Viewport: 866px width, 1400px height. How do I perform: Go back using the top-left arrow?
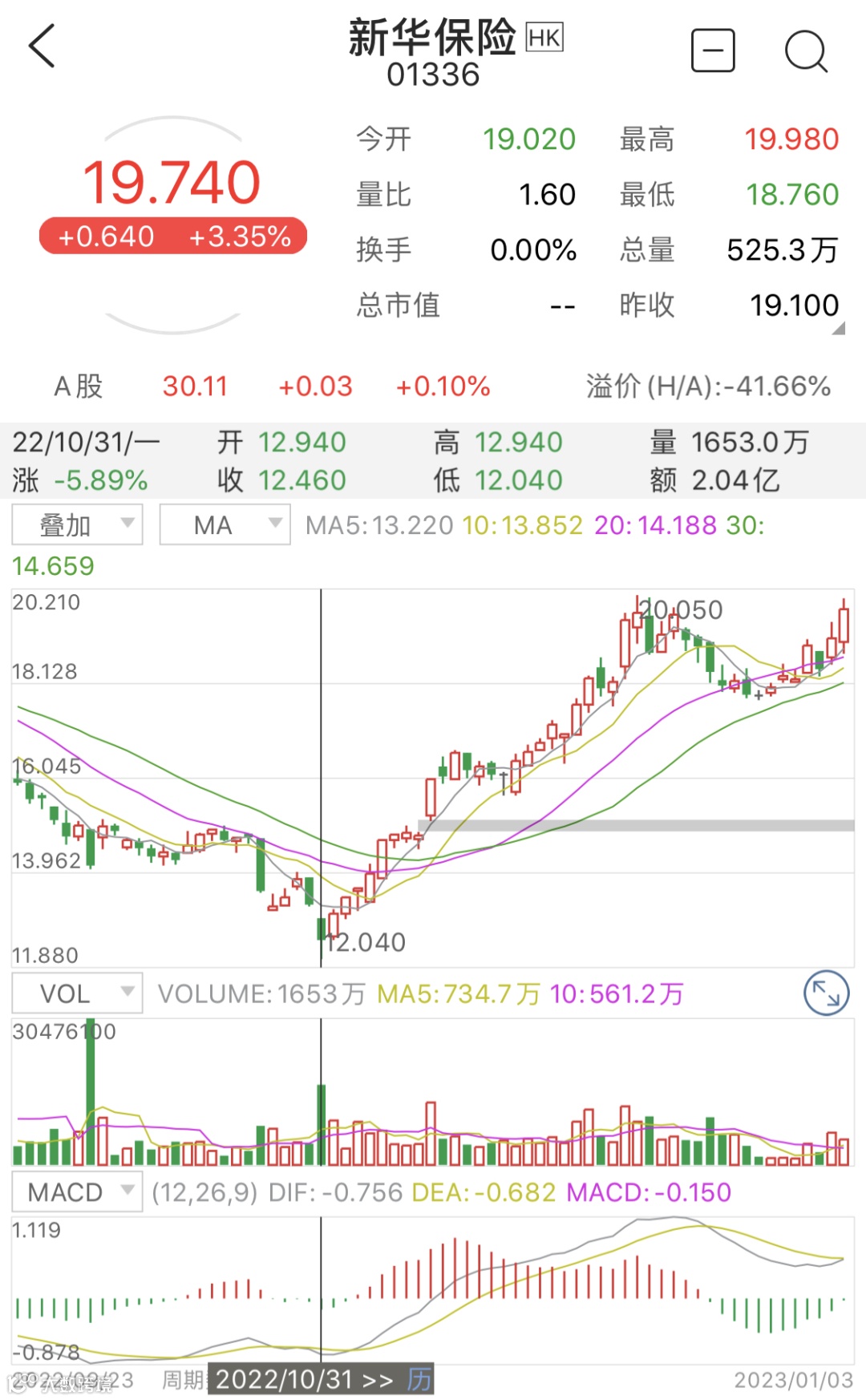(42, 47)
